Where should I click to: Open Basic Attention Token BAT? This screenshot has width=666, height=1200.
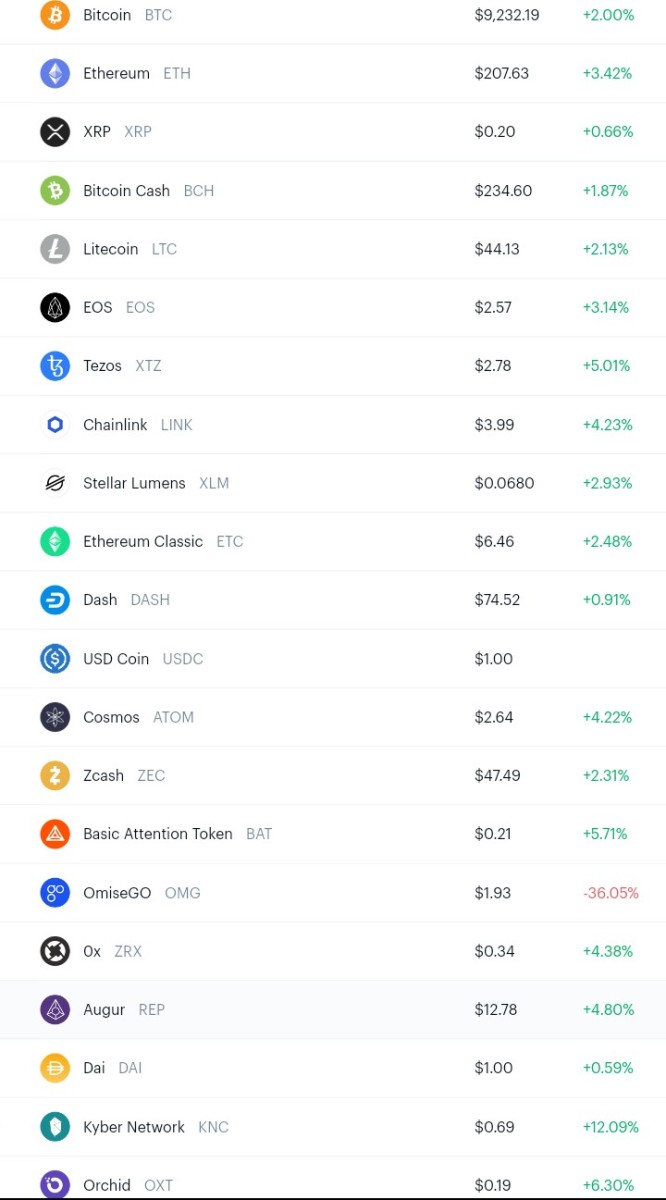[158, 834]
